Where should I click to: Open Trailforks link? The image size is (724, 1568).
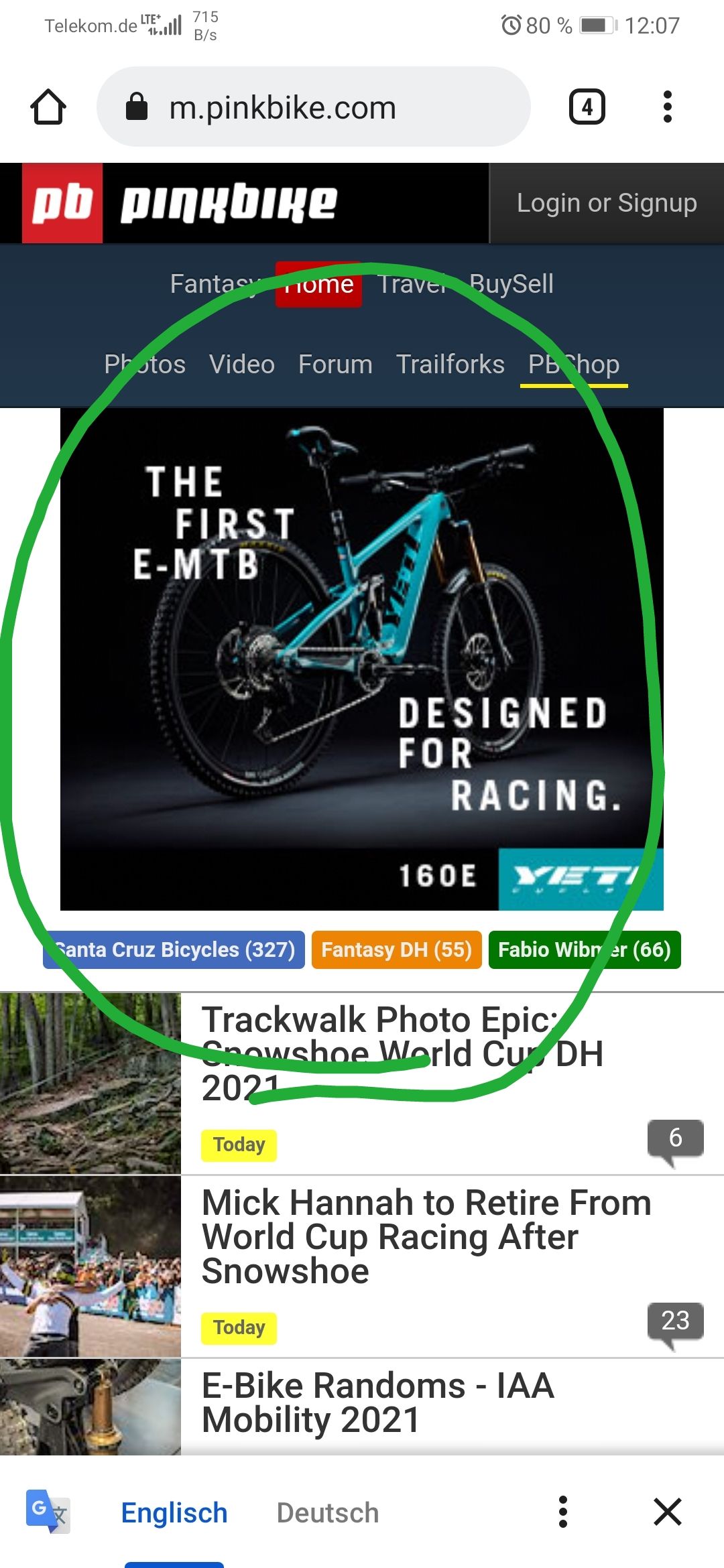click(x=450, y=365)
